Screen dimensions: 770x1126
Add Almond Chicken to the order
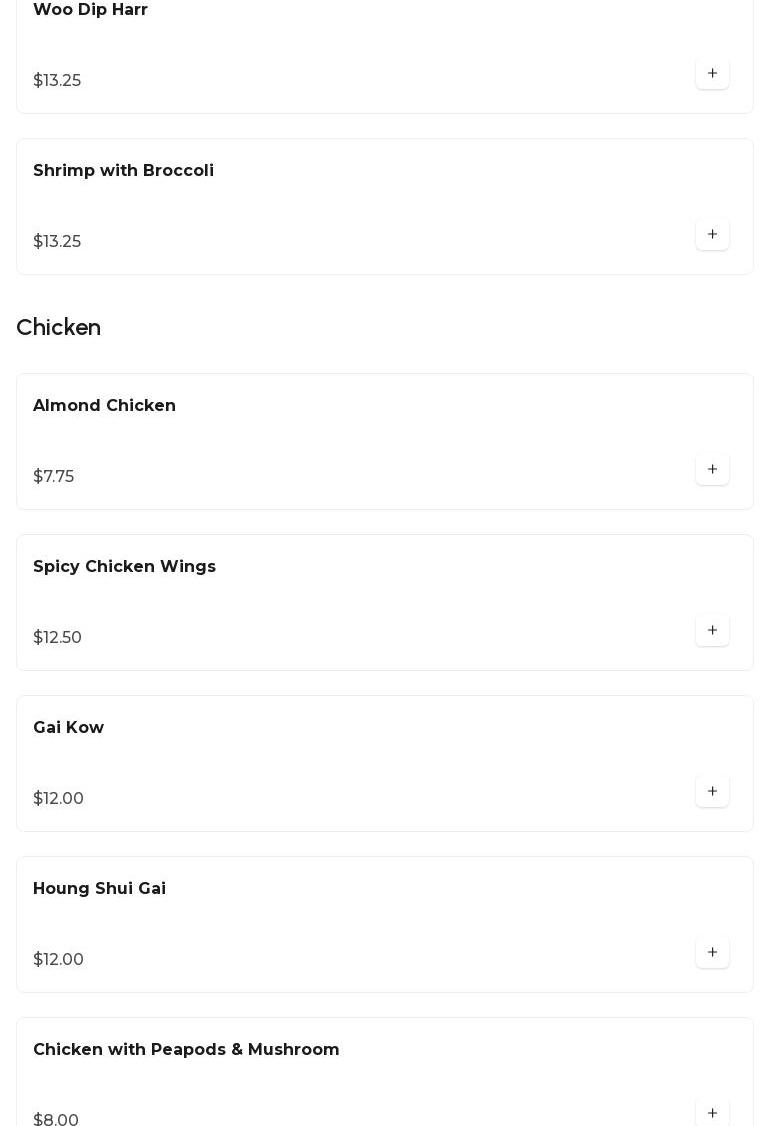click(712, 470)
